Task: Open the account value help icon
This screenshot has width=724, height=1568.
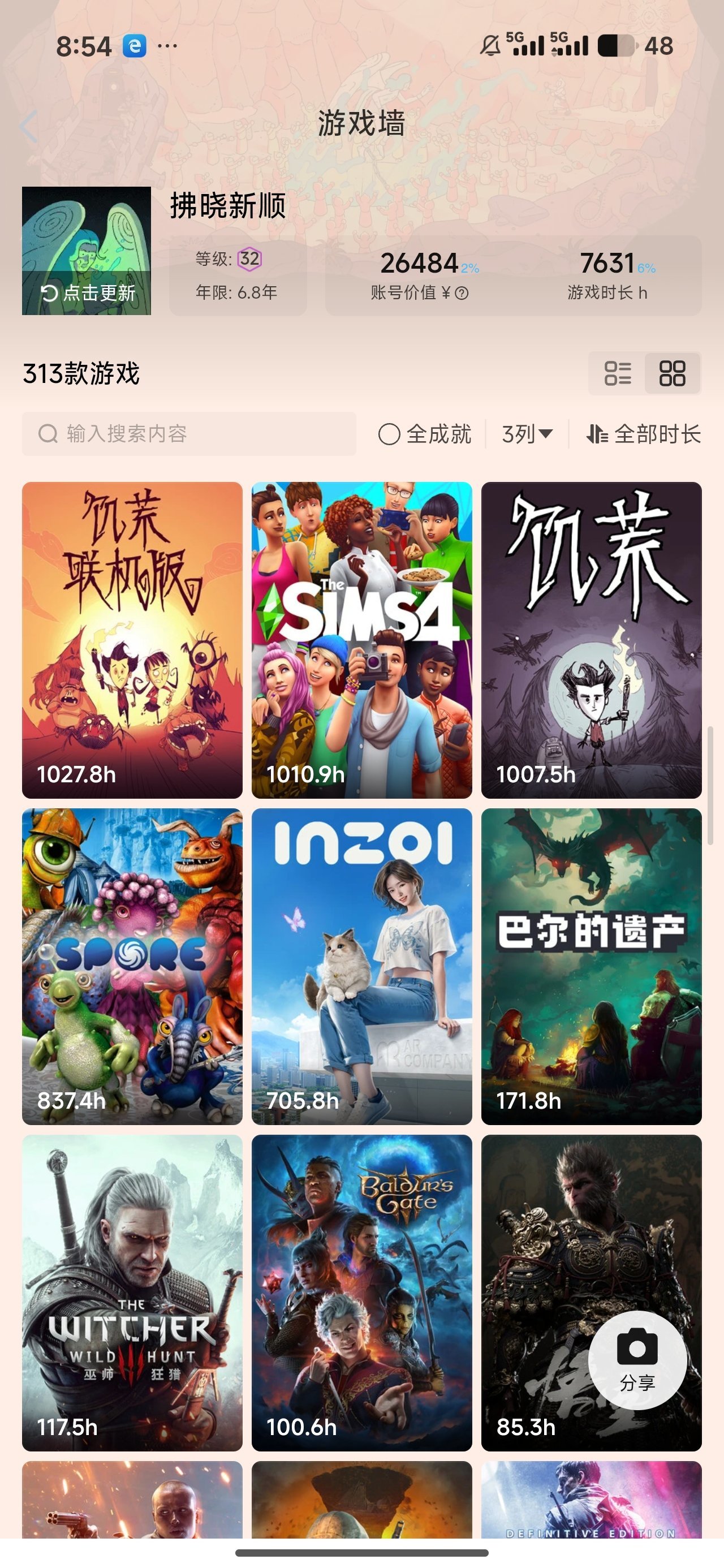Action: coord(462,294)
